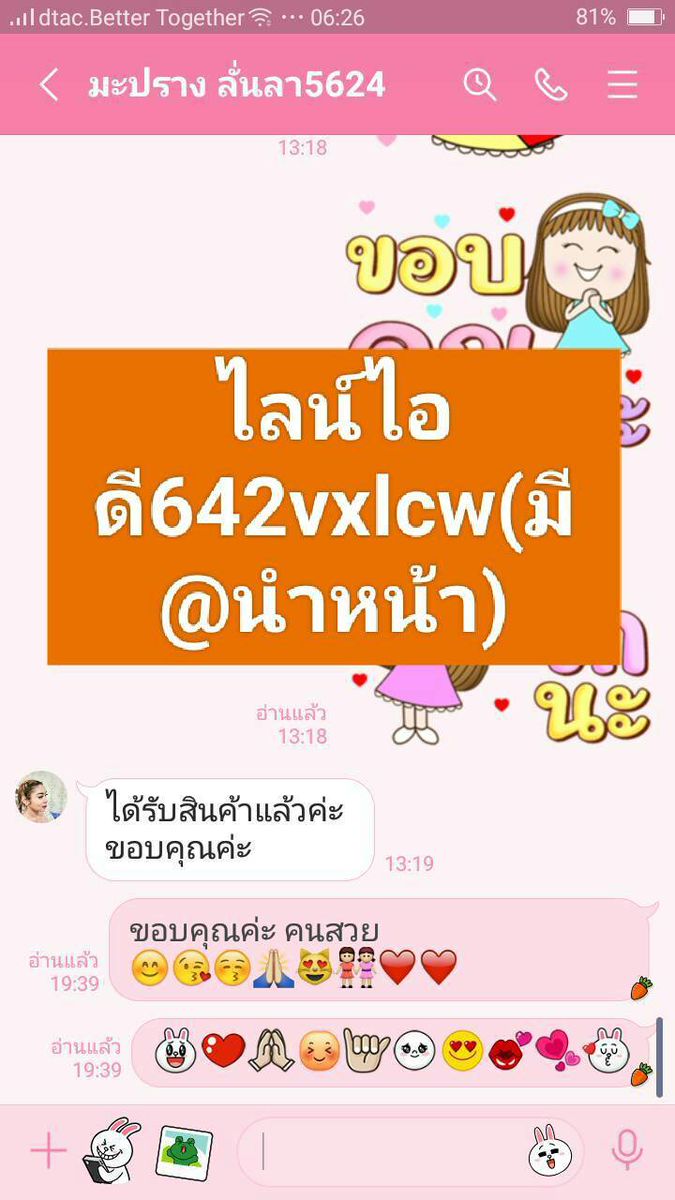This screenshot has height=1200, width=675.
Task: Search within this chat
Action: click(x=480, y=85)
